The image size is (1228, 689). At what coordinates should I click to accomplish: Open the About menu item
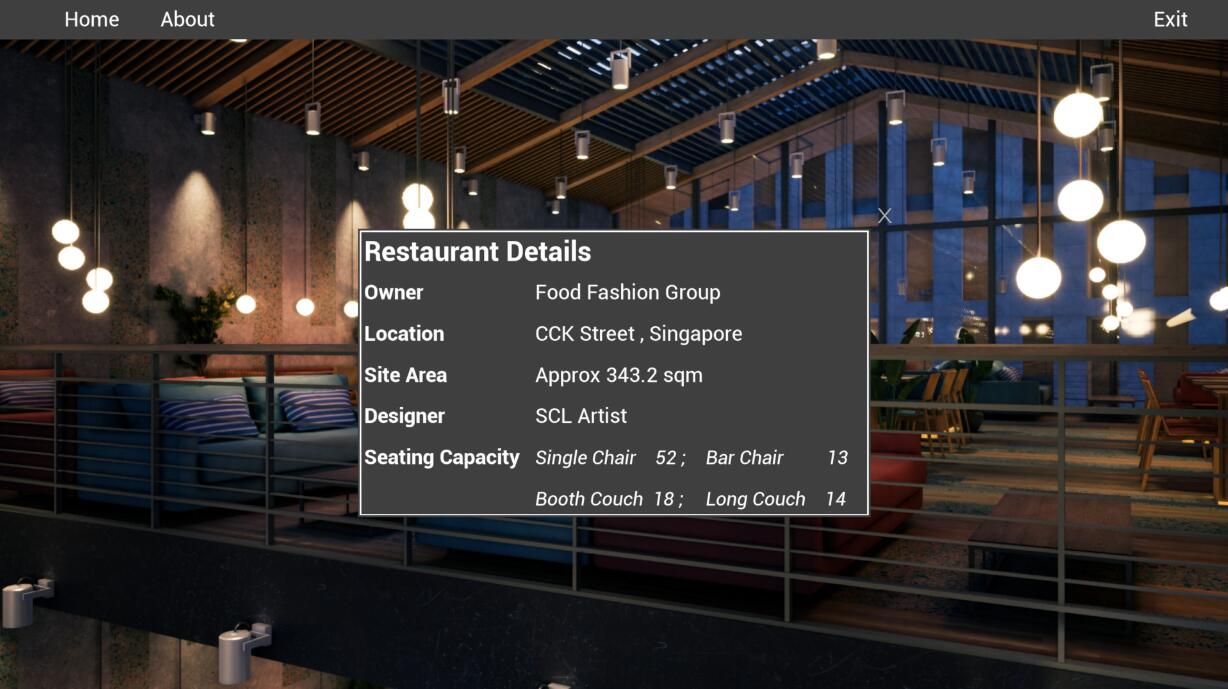pos(187,19)
